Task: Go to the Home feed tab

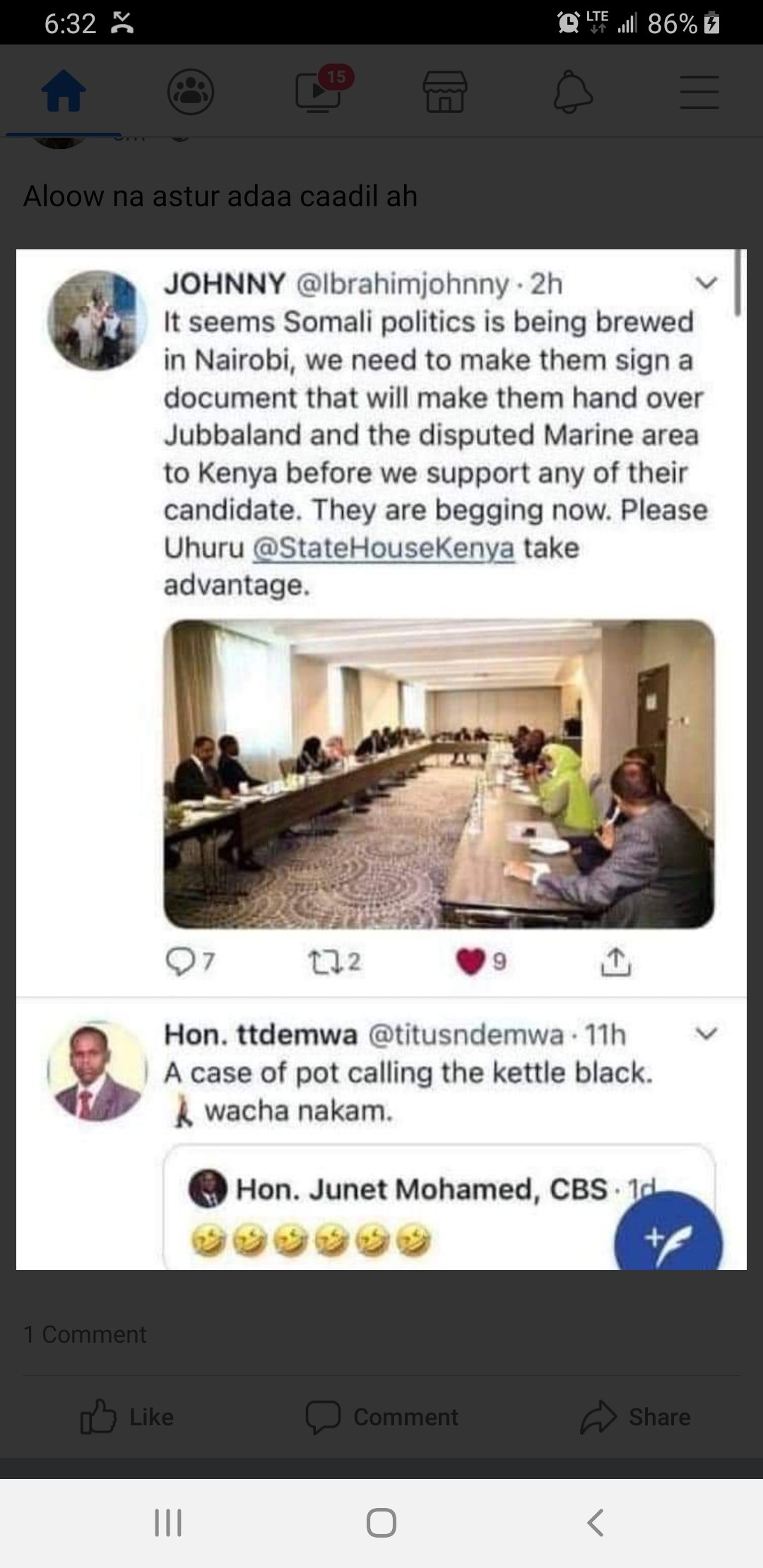Action: tap(64, 92)
